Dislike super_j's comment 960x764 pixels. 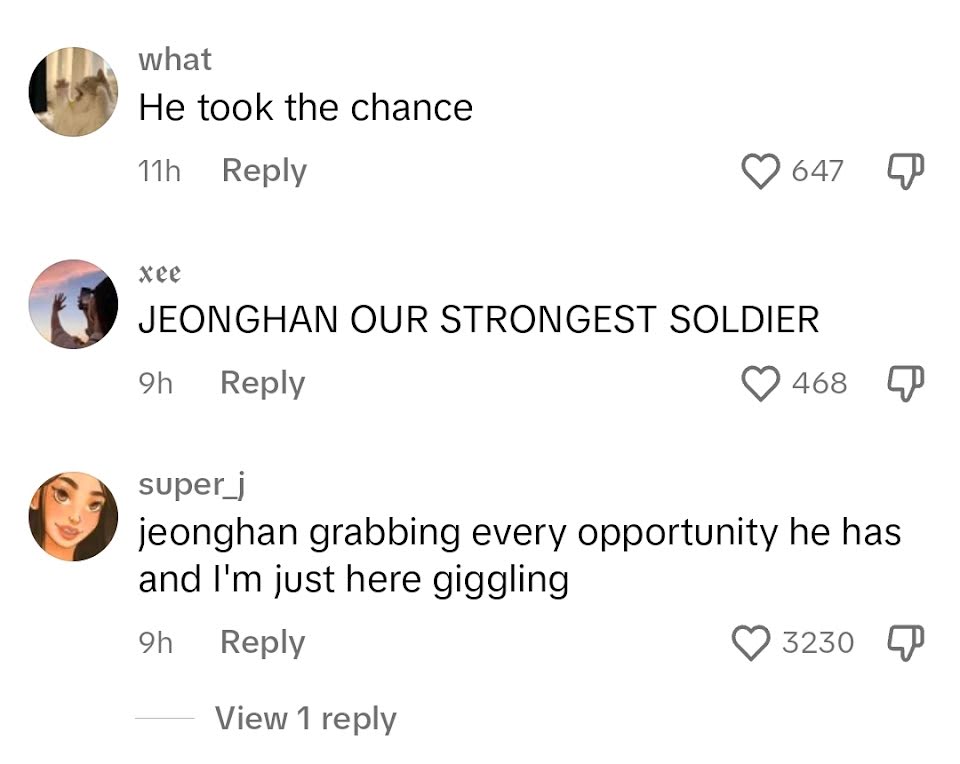(x=906, y=643)
